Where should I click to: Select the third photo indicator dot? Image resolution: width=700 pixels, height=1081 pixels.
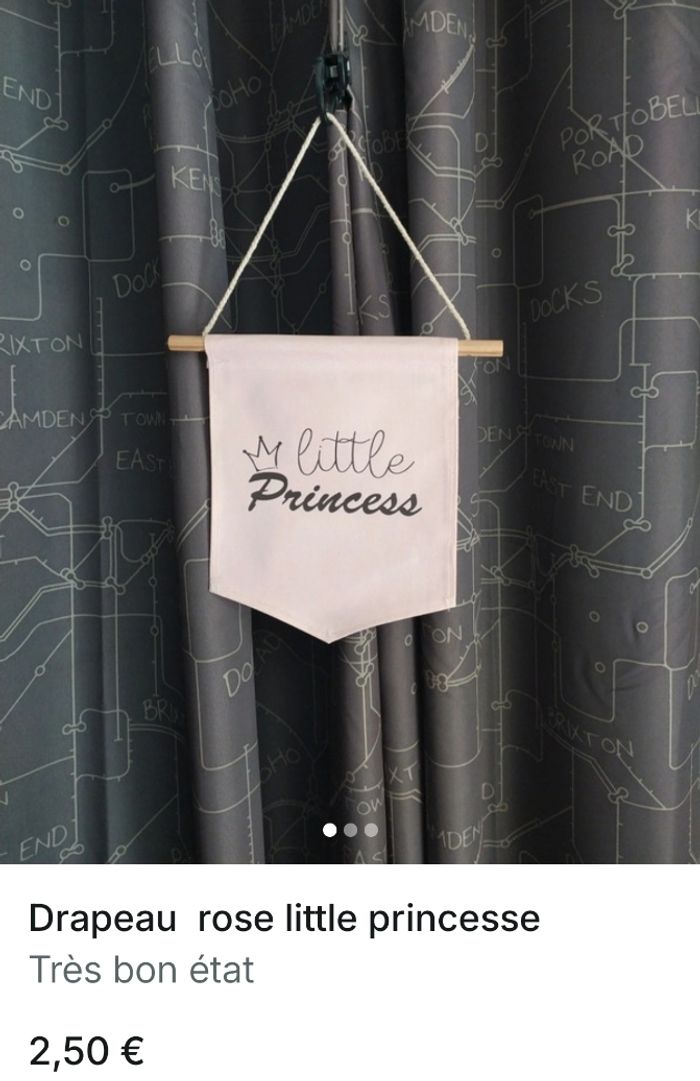pos(370,830)
